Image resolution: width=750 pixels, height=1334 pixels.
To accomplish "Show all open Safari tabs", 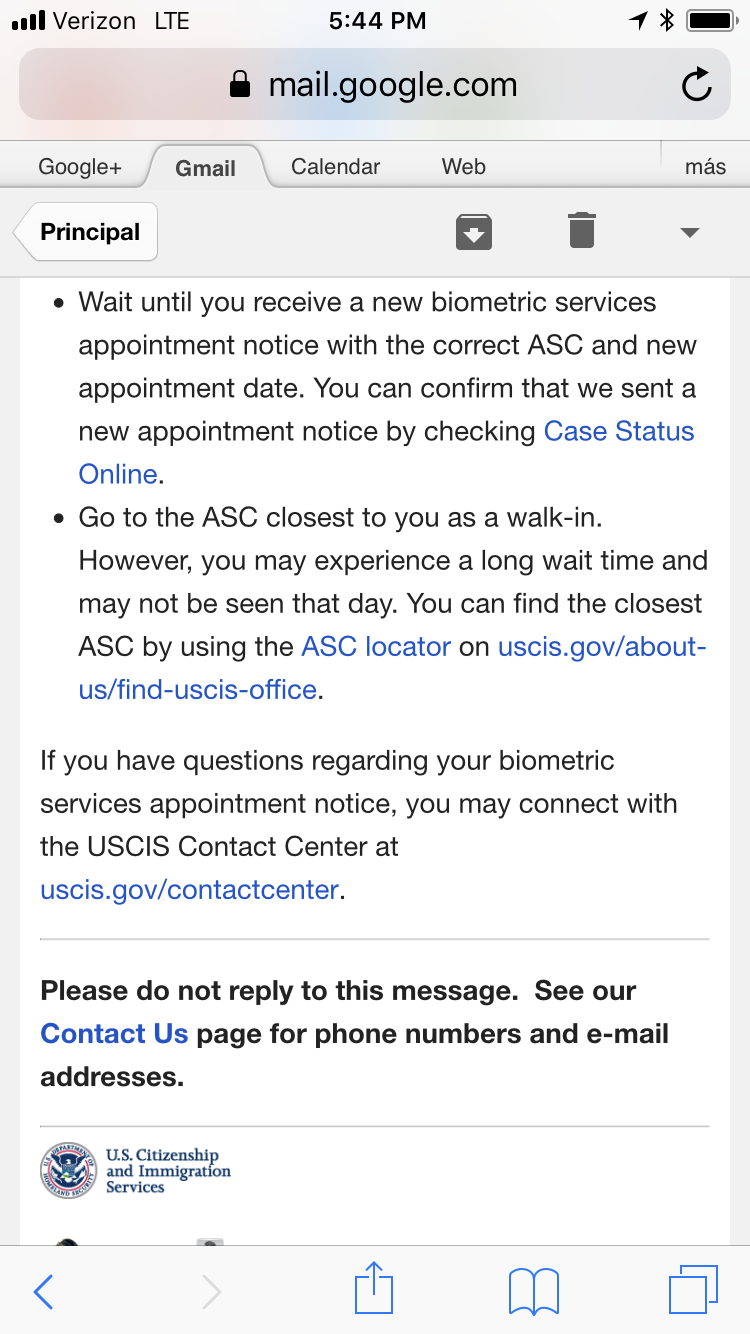I will [x=693, y=1290].
